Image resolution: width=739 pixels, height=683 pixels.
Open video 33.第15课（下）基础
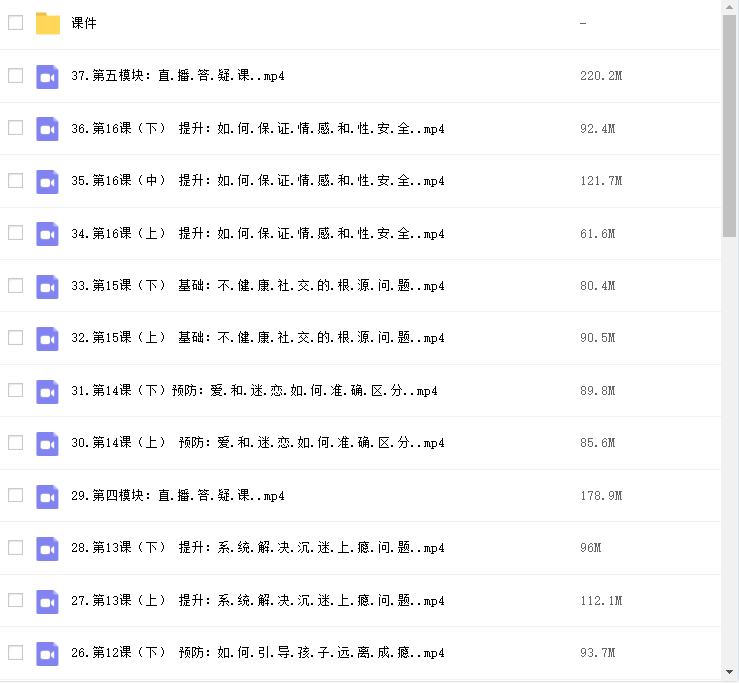[x=257, y=286]
